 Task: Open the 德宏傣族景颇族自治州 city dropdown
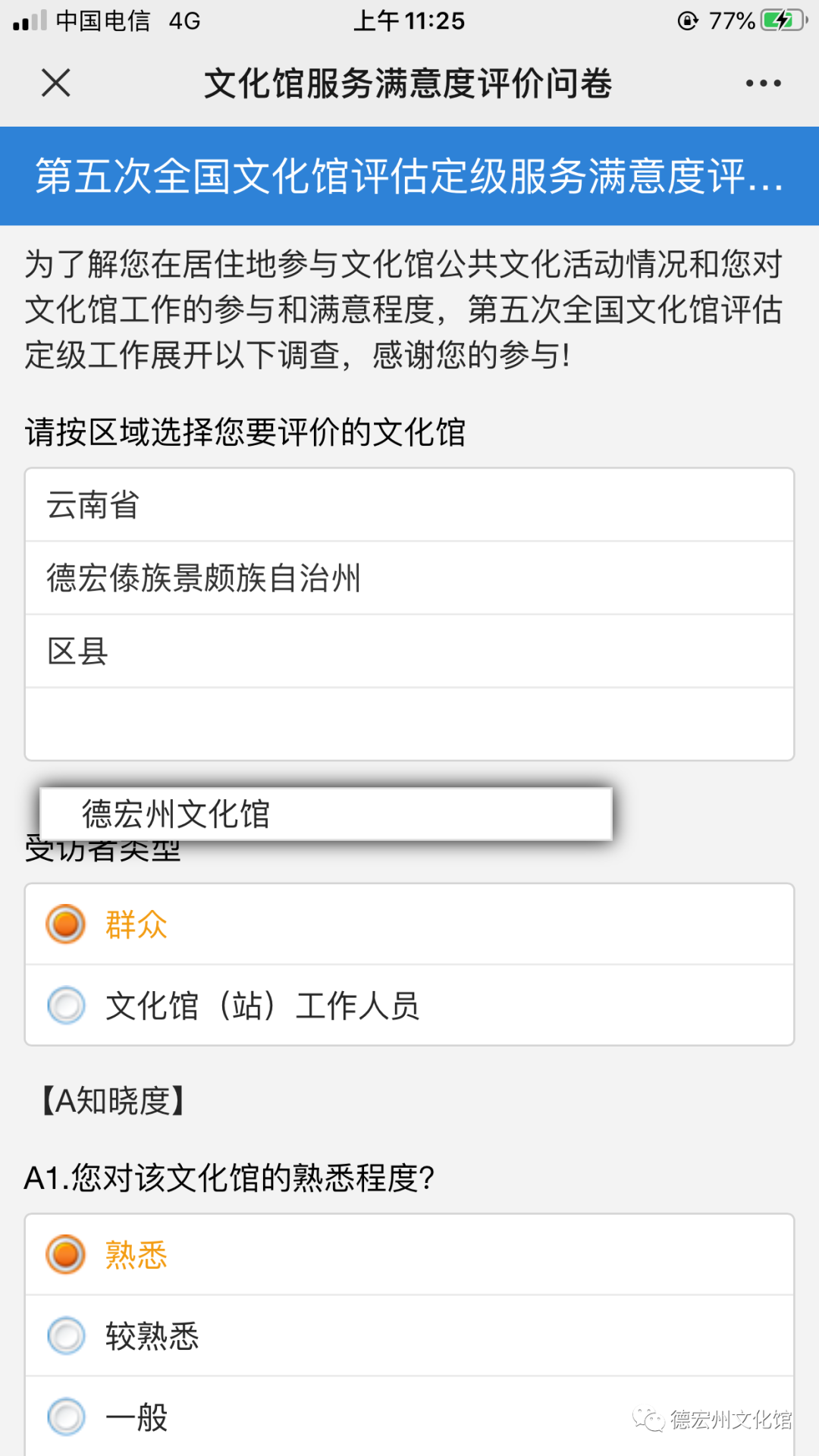(x=409, y=578)
